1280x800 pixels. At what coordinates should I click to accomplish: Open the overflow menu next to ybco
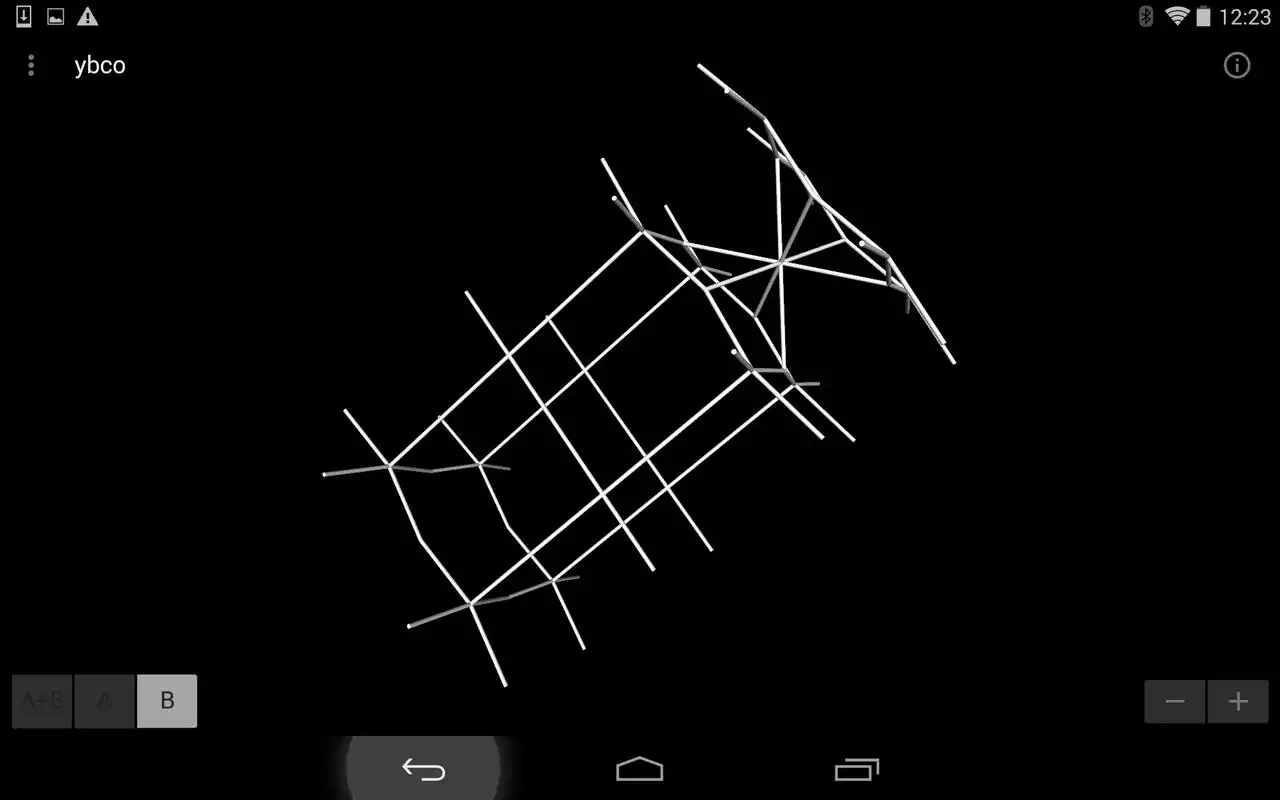click(x=31, y=66)
